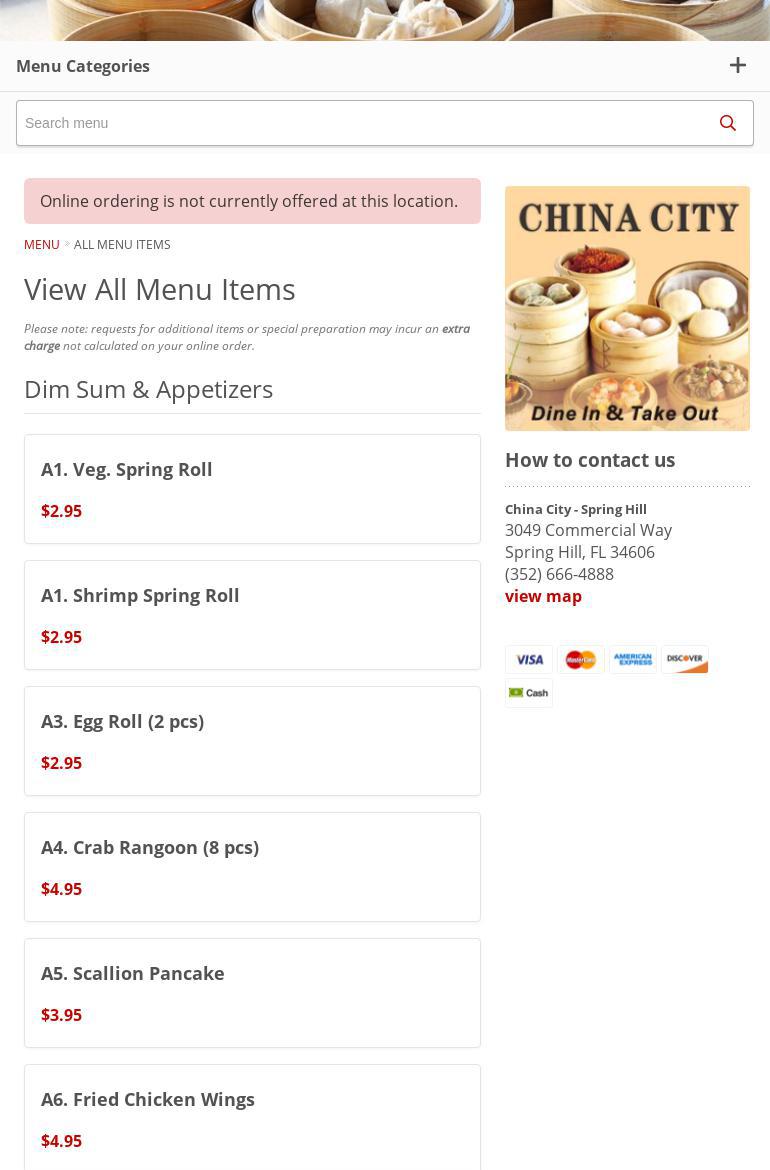Screen dimensions: 770x1170
Task: Choose A4. Crab Rangoon (8 pcs)
Action: [150, 847]
